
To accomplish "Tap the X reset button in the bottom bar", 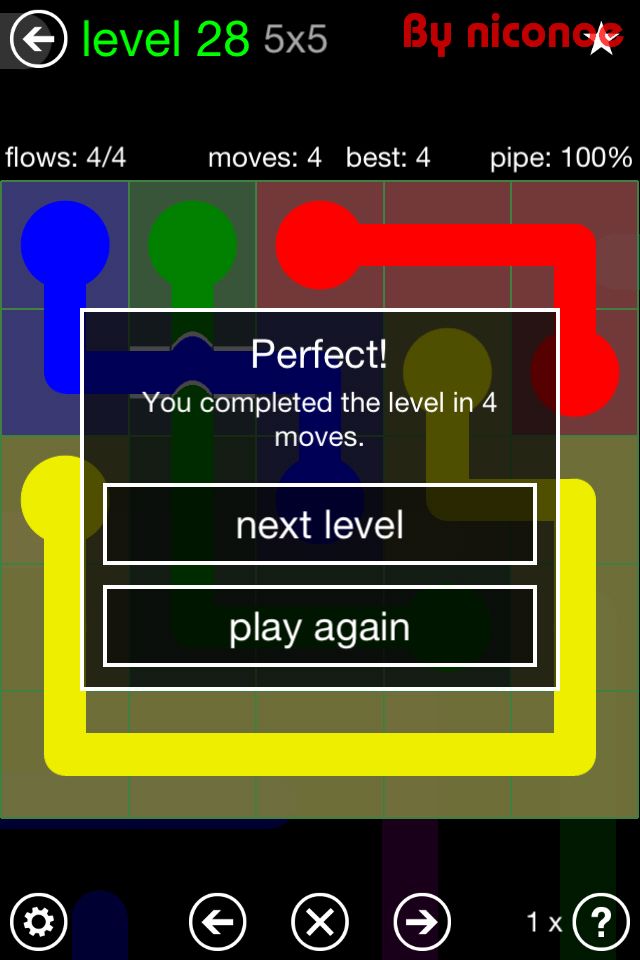I will [320, 921].
